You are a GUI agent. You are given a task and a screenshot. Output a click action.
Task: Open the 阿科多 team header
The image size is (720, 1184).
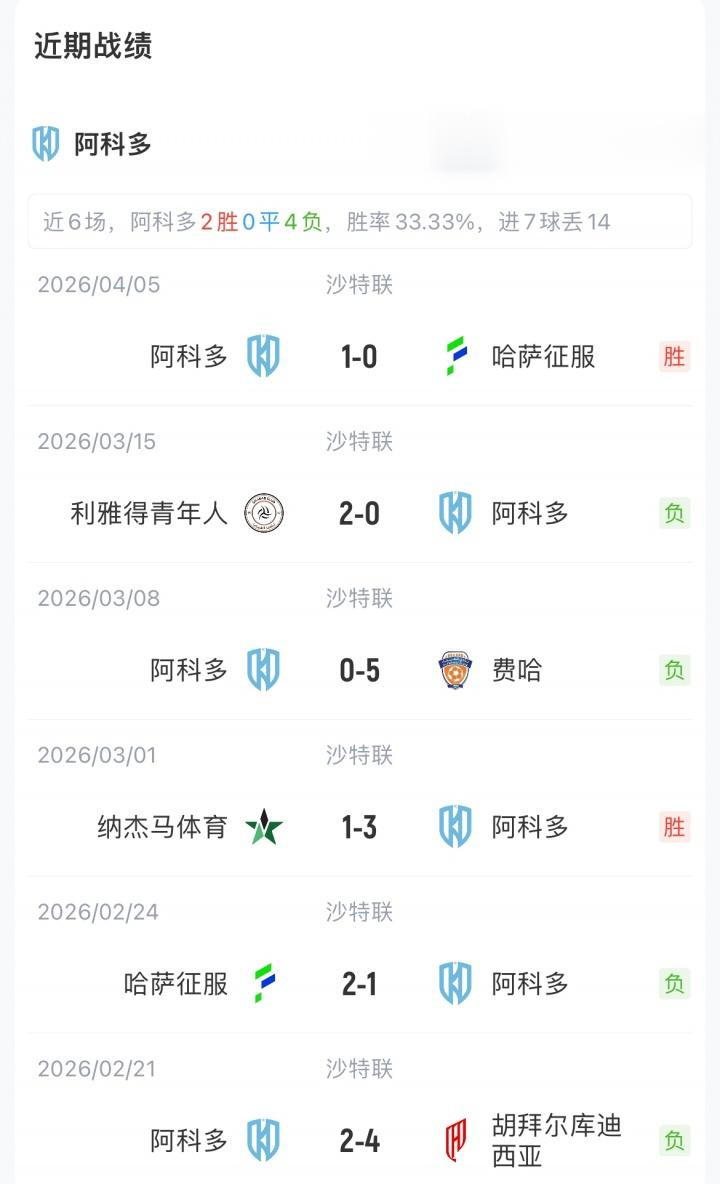coord(92,143)
